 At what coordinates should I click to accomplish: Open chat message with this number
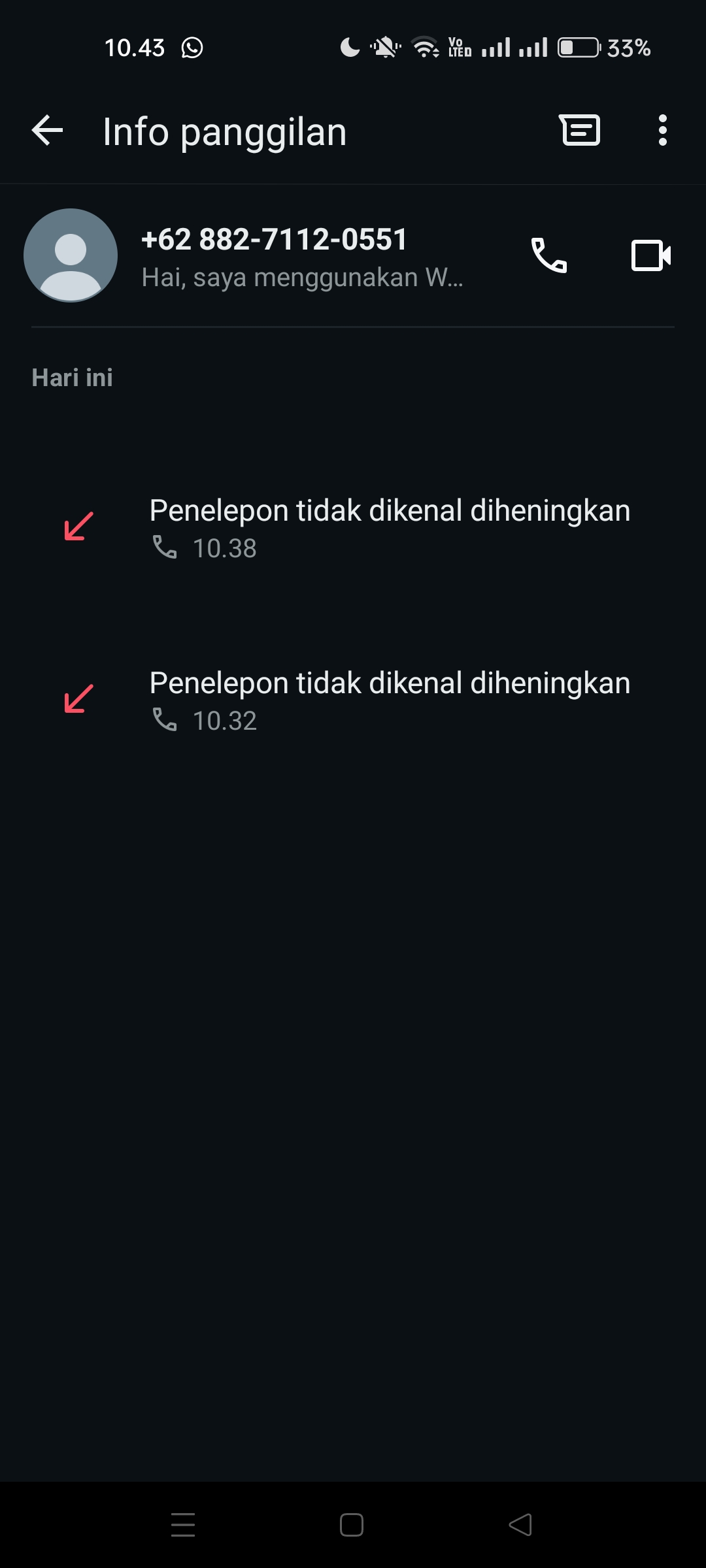(x=580, y=129)
